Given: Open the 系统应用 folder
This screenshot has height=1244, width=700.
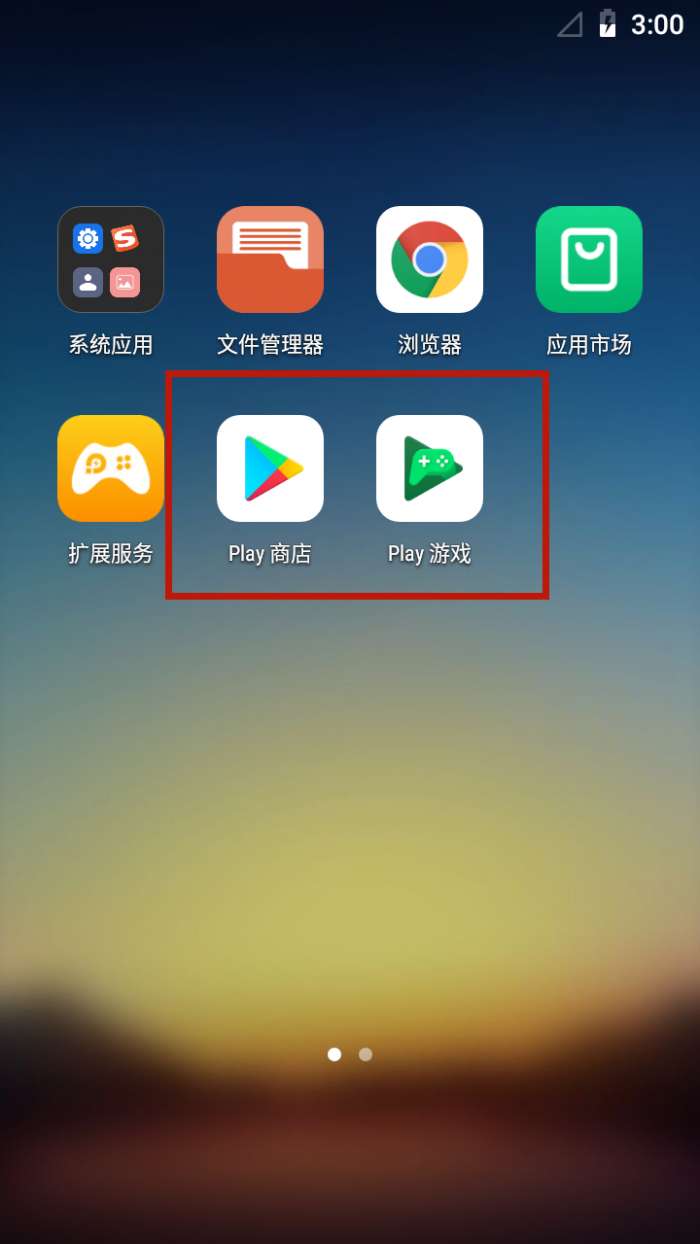Looking at the screenshot, I should click(110, 260).
